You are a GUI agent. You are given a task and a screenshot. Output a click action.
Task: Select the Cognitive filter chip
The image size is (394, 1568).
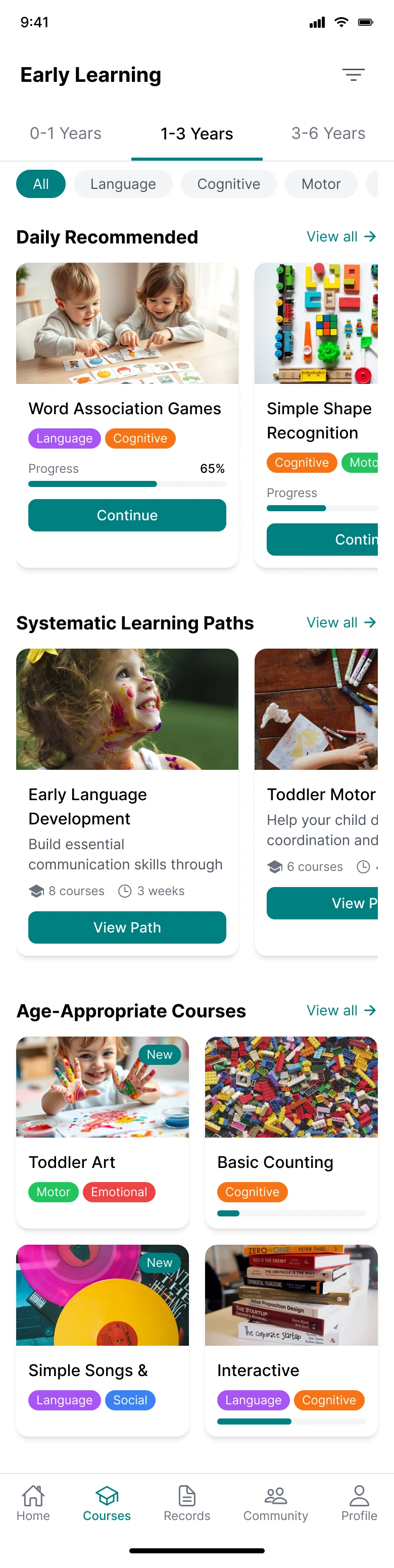coord(228,184)
